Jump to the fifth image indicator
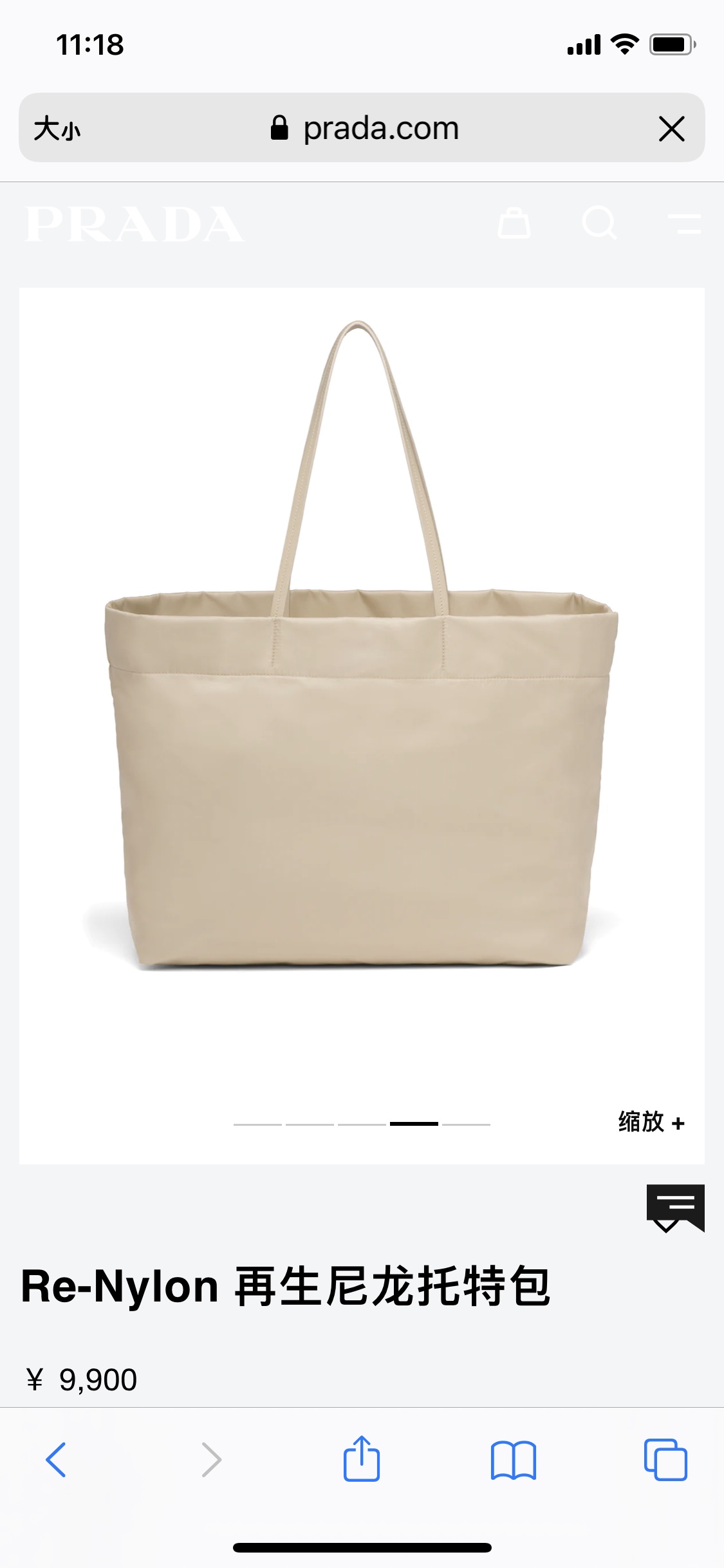Viewport: 724px width, 1568px height. click(x=467, y=1124)
